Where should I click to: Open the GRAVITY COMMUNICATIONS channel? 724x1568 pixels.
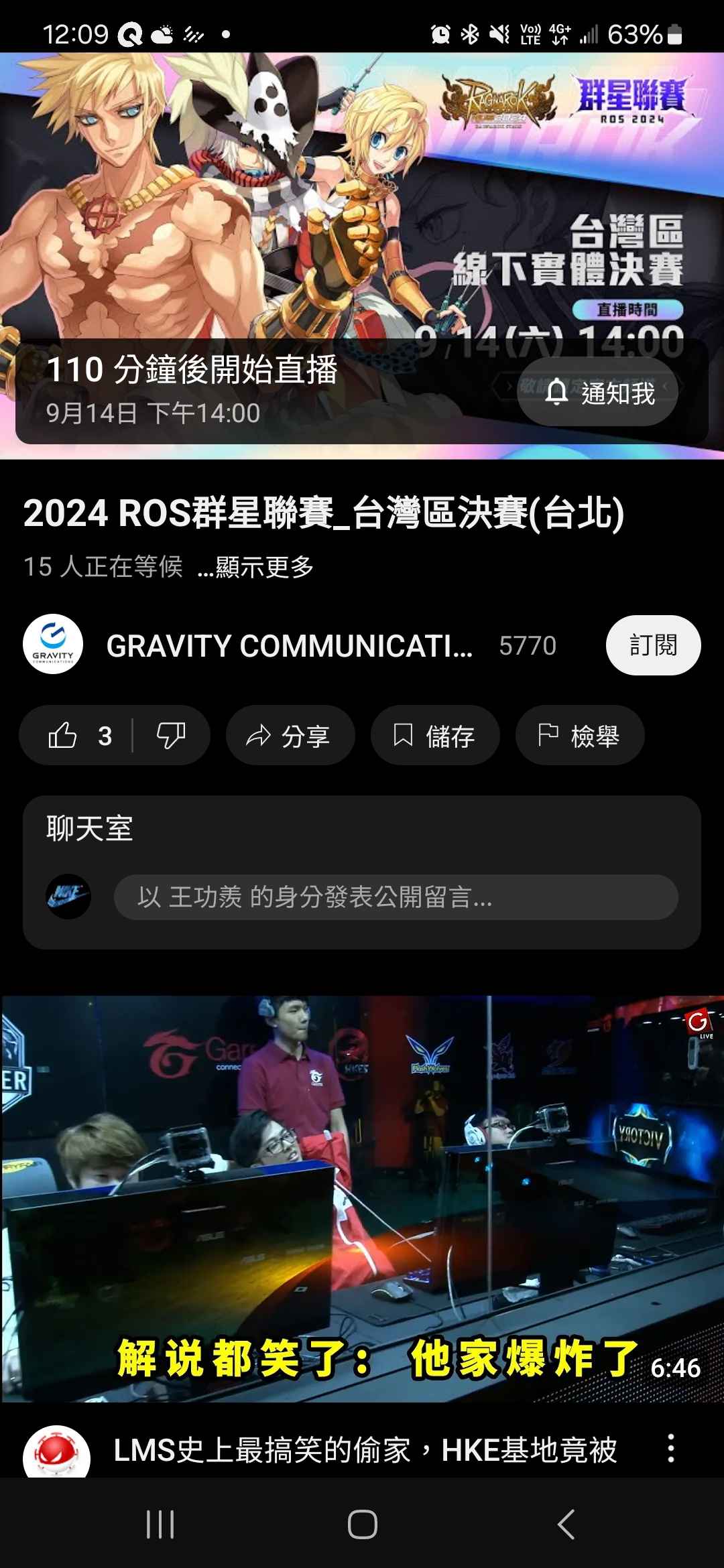point(288,646)
